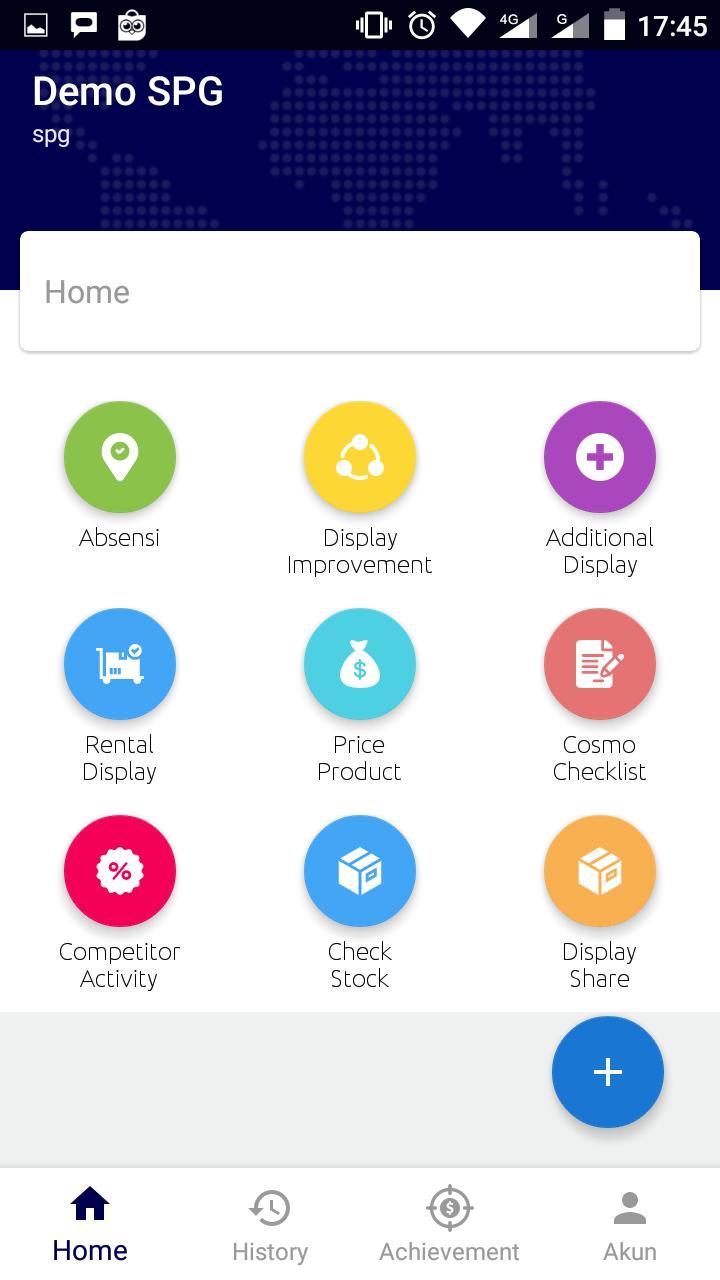Go to the Akun account tab
This screenshot has height=1280, width=720.
(630, 1220)
